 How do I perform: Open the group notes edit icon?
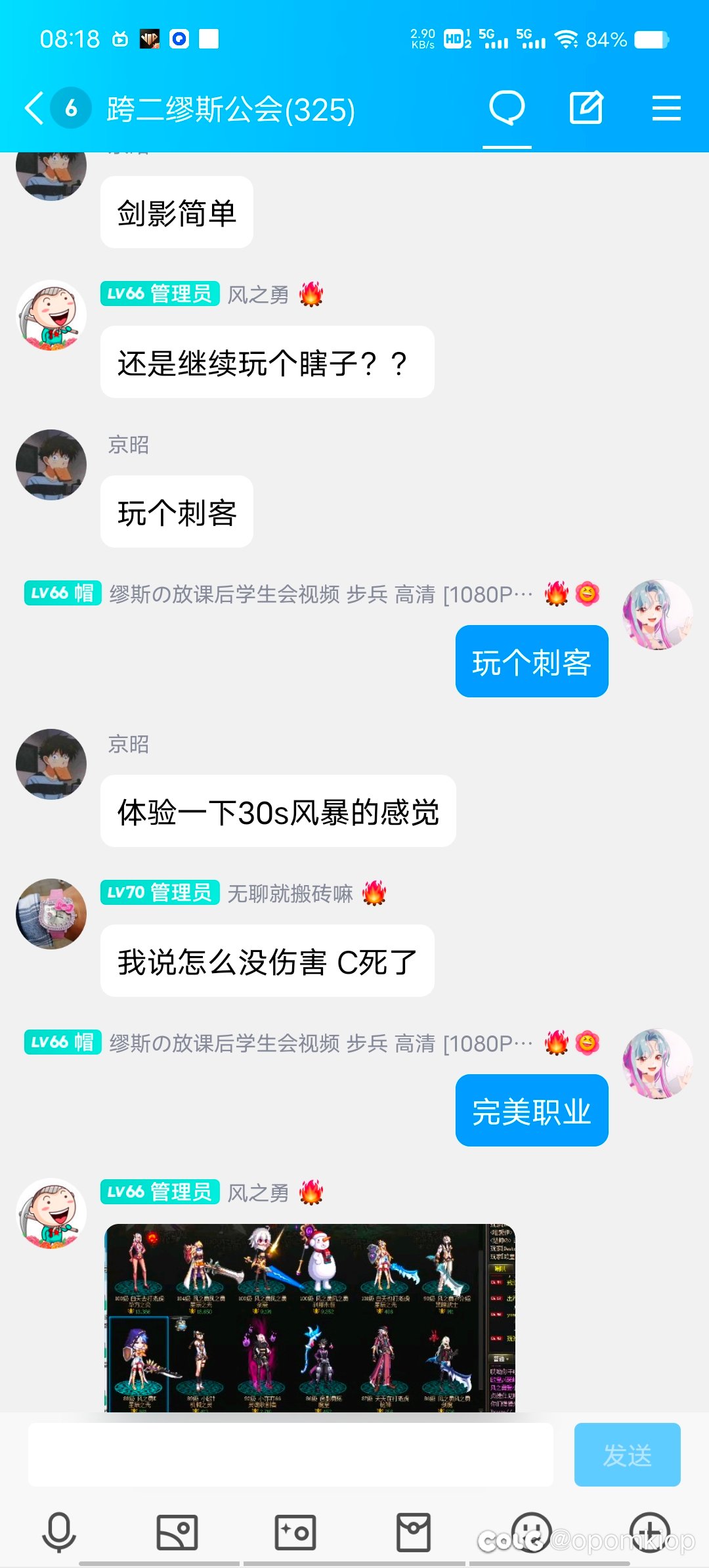586,108
